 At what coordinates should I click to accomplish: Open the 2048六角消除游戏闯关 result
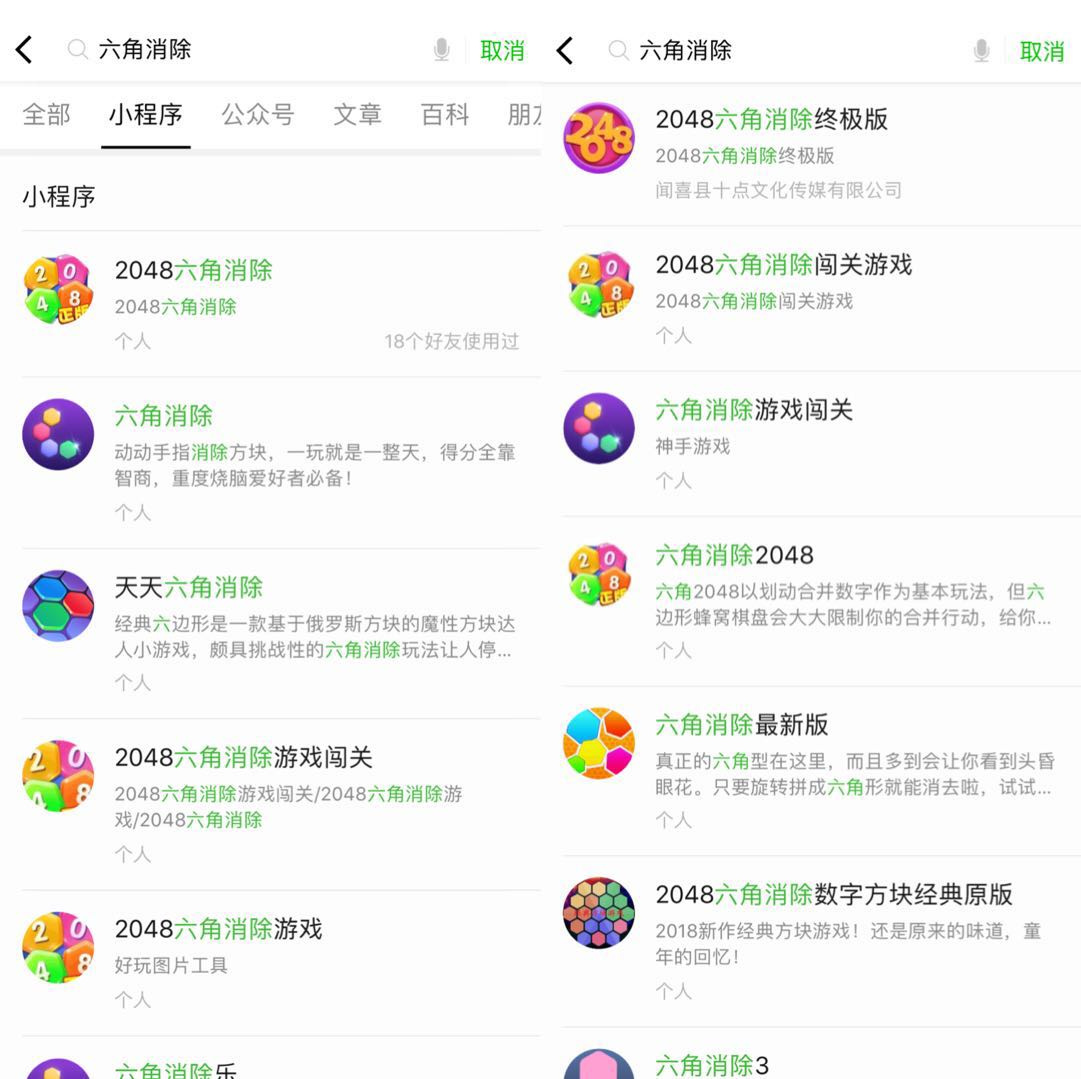(243, 758)
